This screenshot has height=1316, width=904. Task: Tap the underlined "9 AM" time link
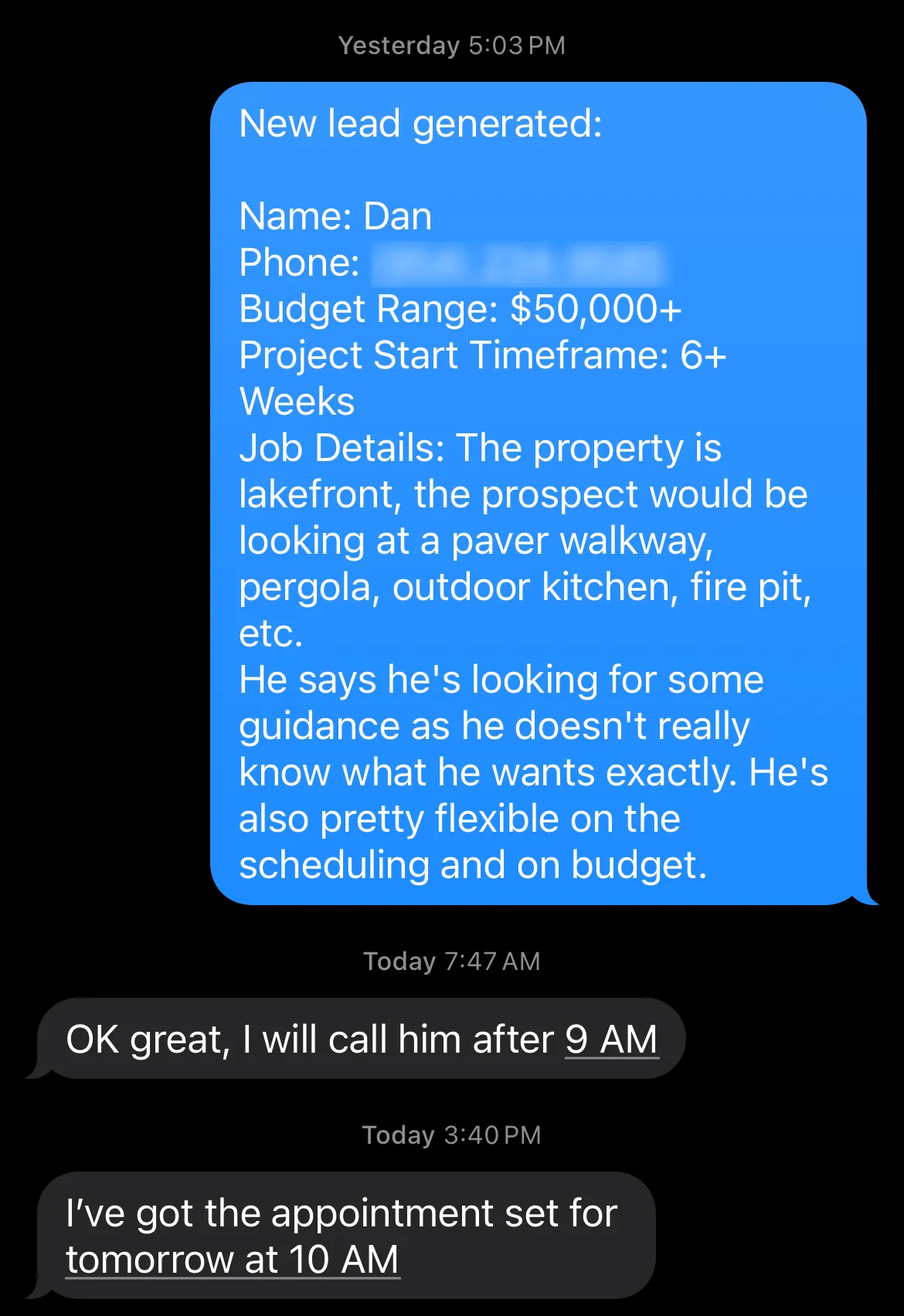(x=611, y=1040)
